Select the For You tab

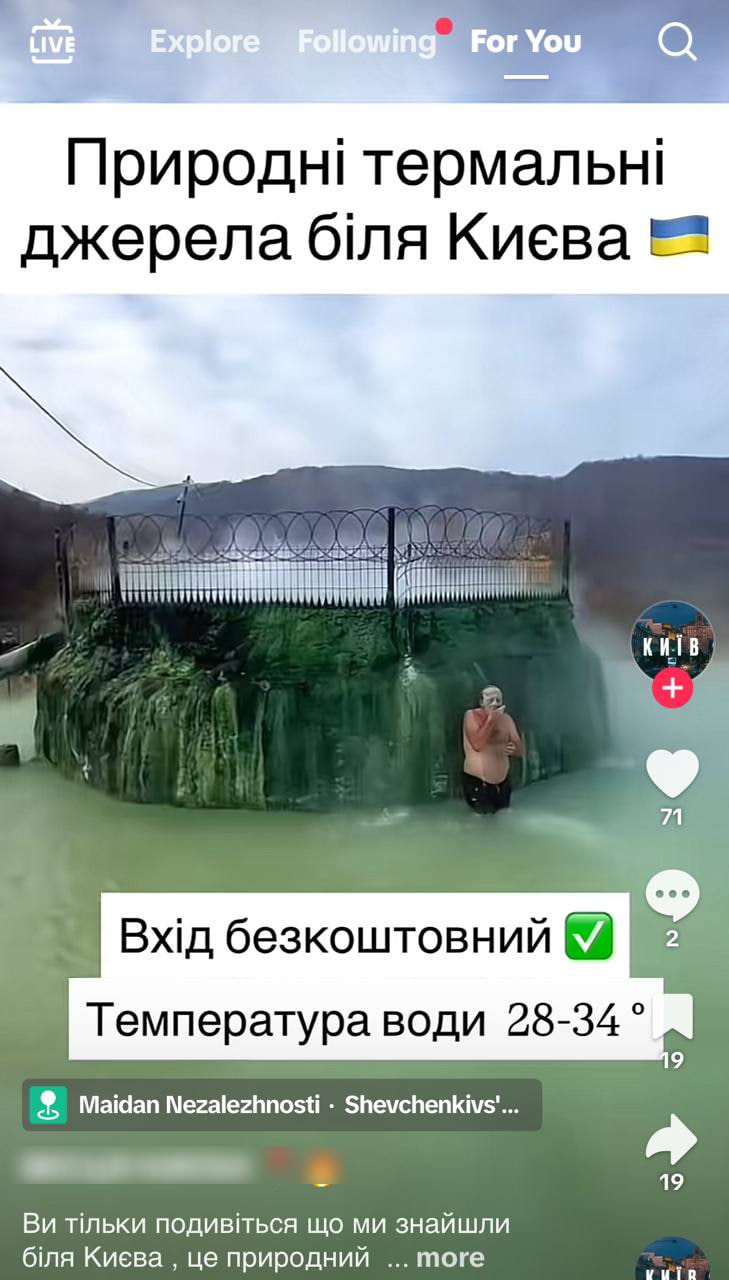pyautogui.click(x=525, y=42)
